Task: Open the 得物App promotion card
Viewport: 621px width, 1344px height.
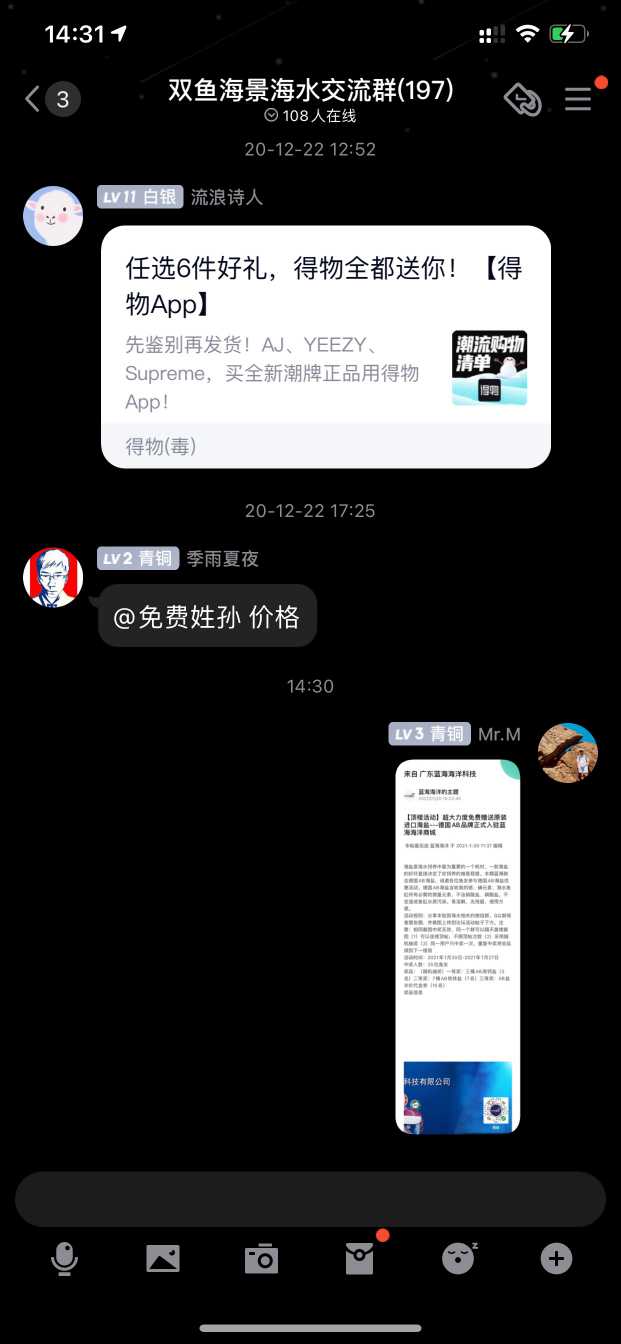Action: (325, 345)
